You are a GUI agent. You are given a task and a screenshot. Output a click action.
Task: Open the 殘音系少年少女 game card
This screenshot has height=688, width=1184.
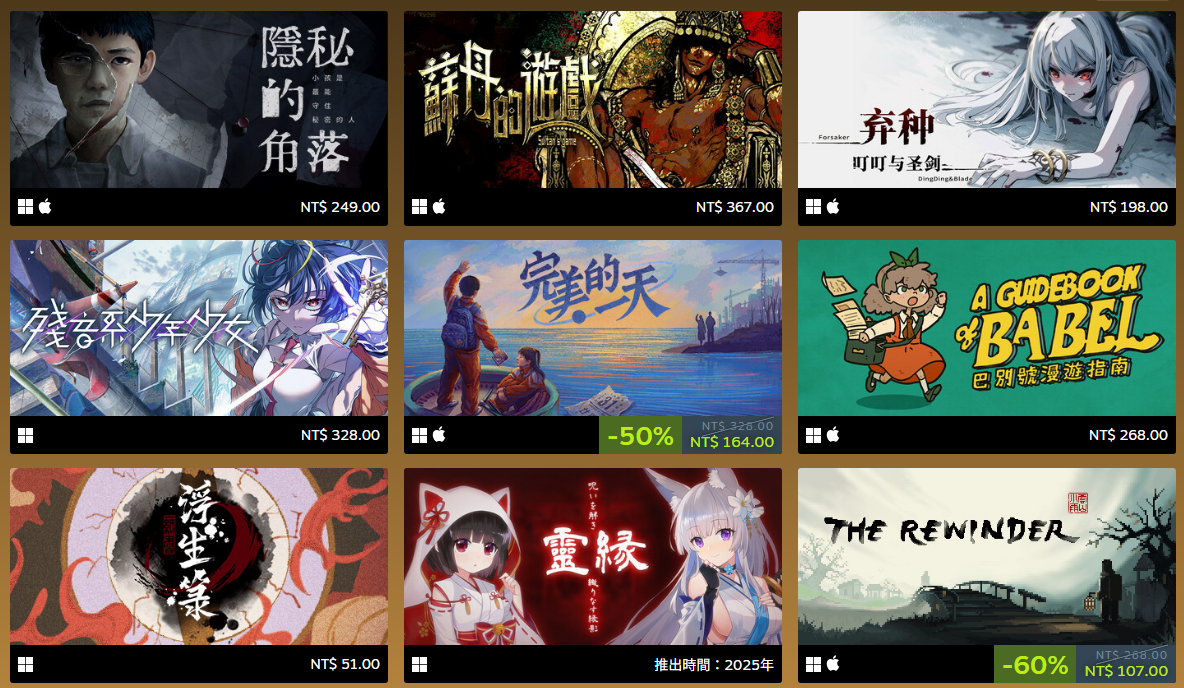pos(198,328)
